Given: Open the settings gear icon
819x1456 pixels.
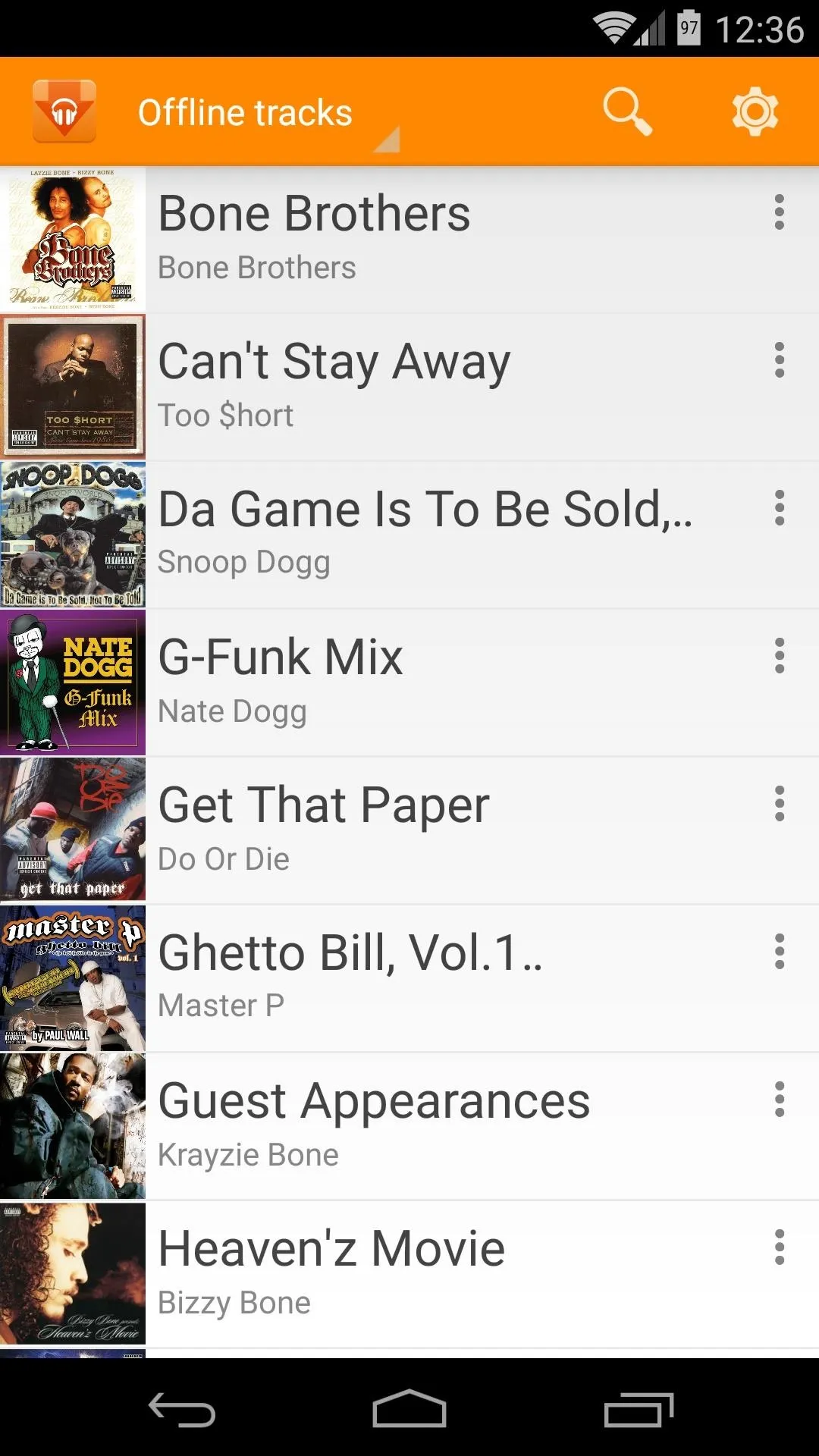Looking at the screenshot, I should 755,112.
